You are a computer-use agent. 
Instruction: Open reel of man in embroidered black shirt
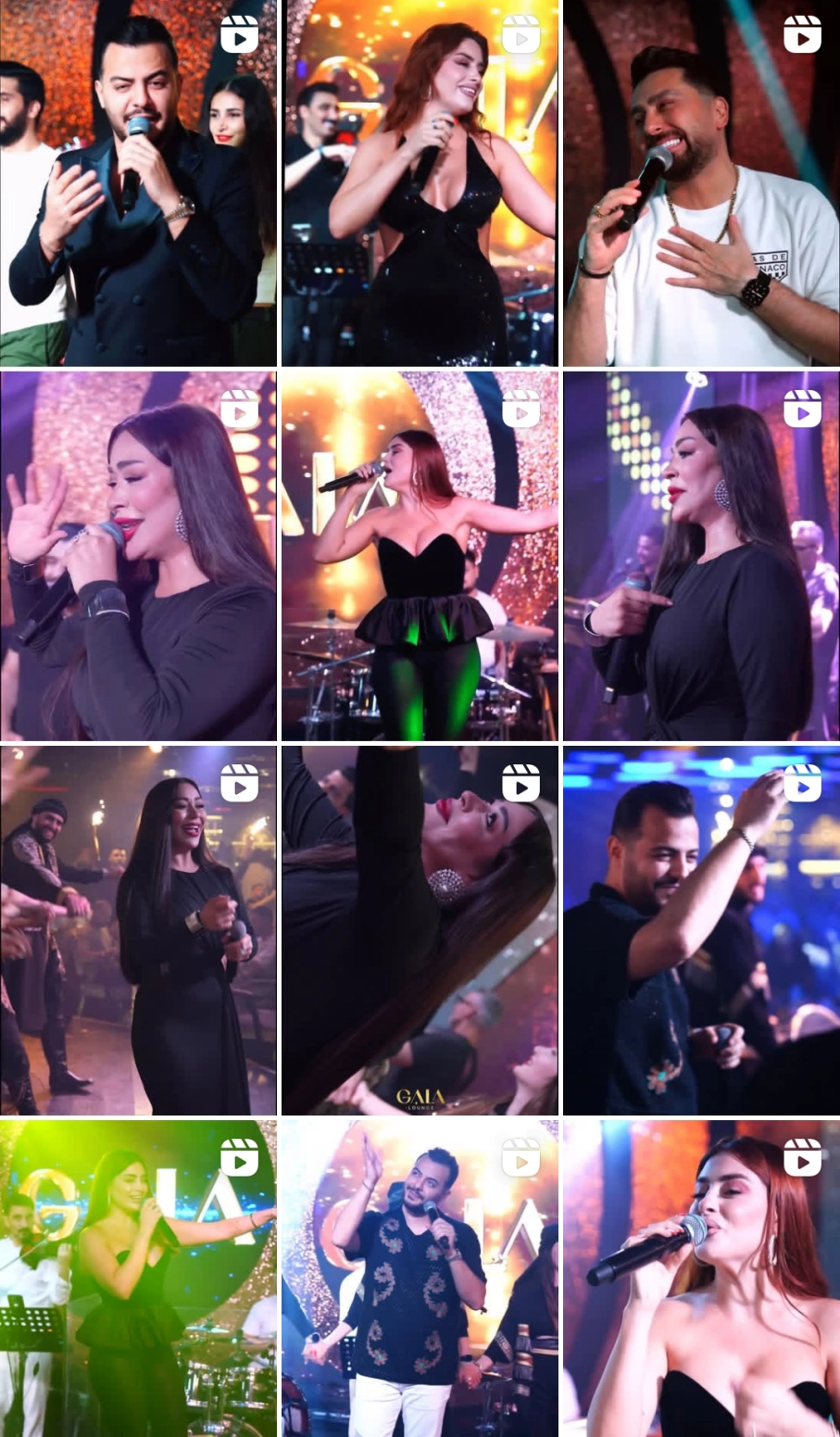coord(420,1279)
